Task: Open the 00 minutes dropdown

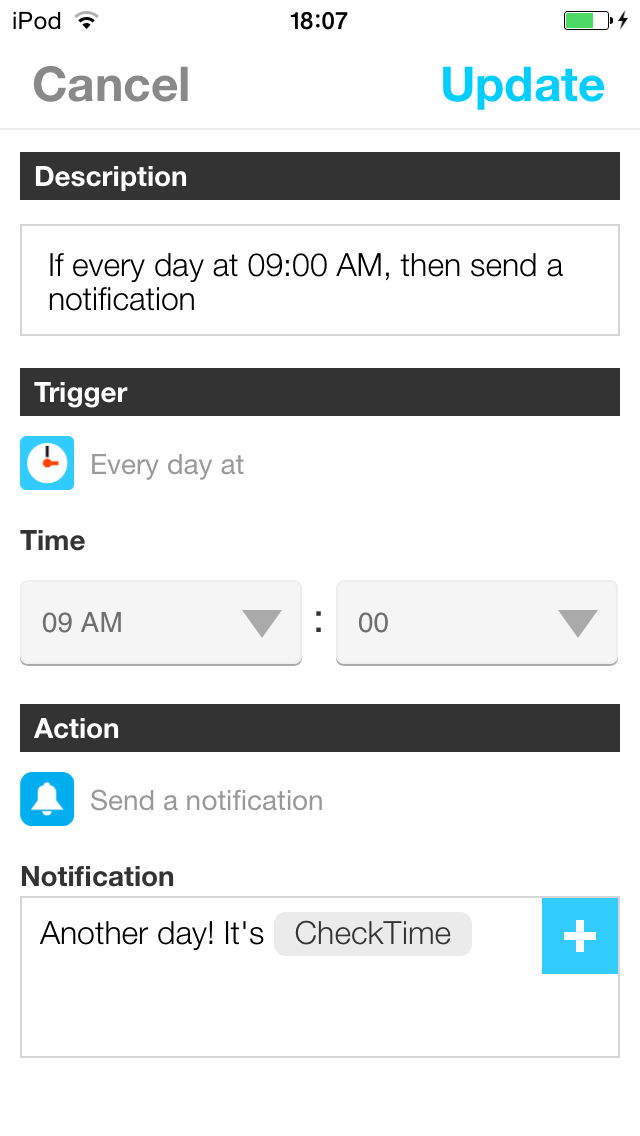Action: (477, 623)
